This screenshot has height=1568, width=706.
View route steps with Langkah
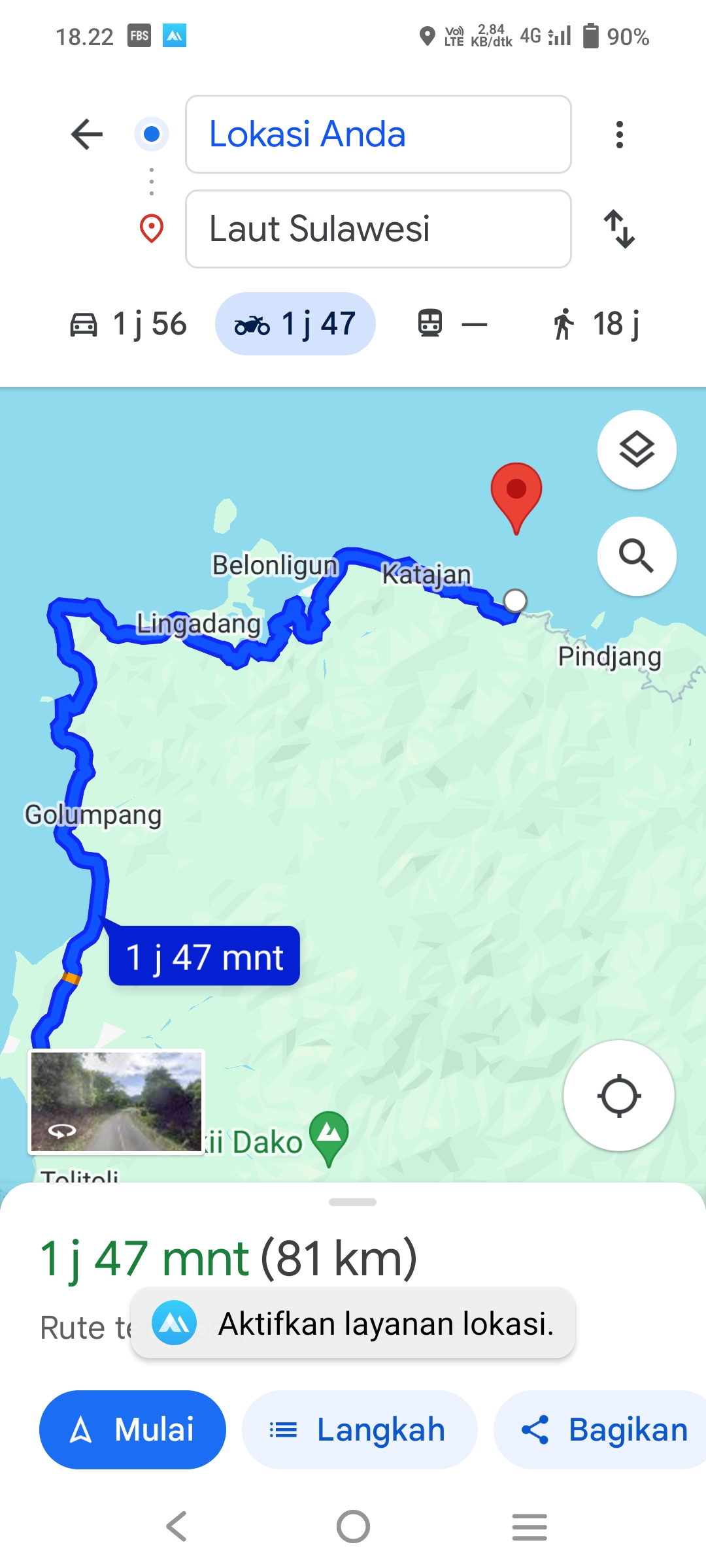point(360,1429)
